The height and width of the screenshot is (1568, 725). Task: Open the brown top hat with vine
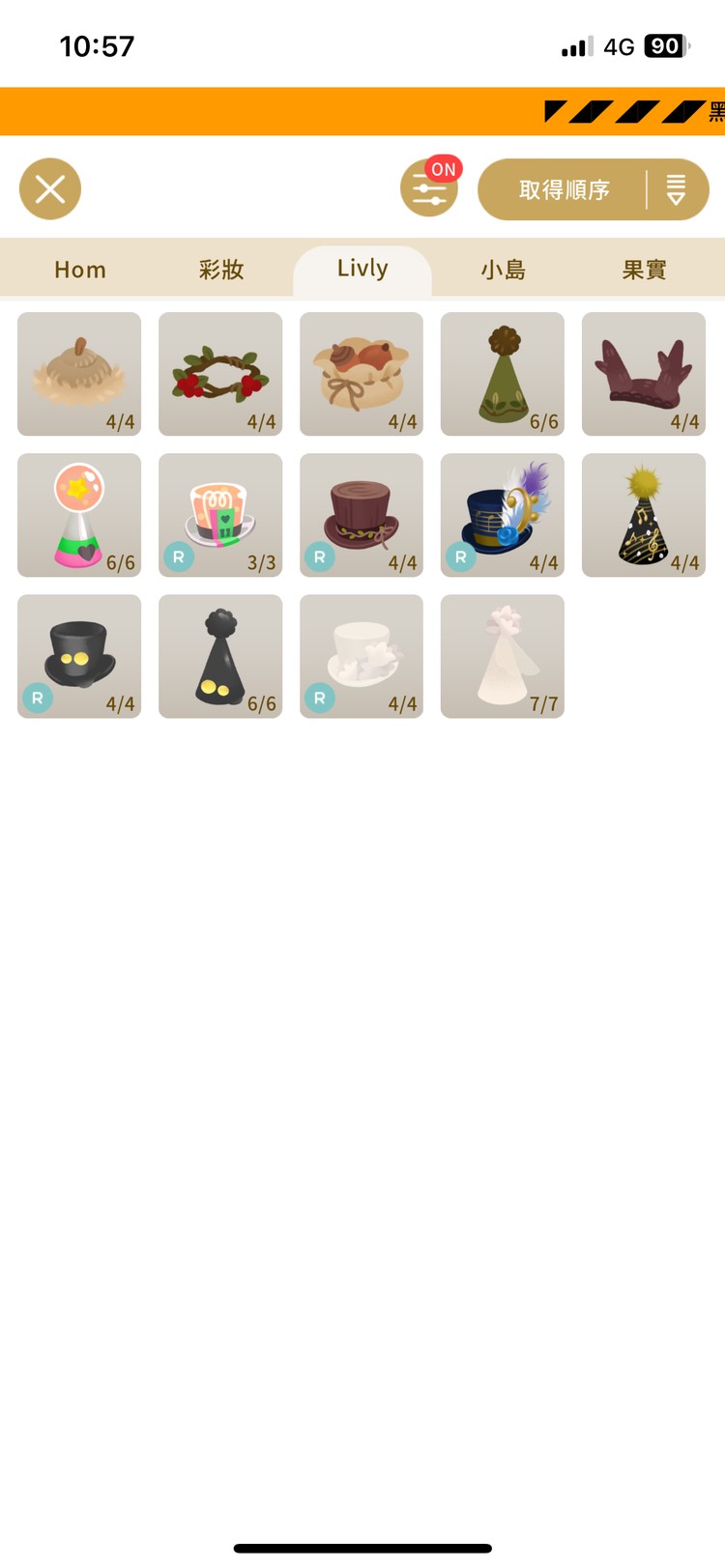(x=362, y=515)
